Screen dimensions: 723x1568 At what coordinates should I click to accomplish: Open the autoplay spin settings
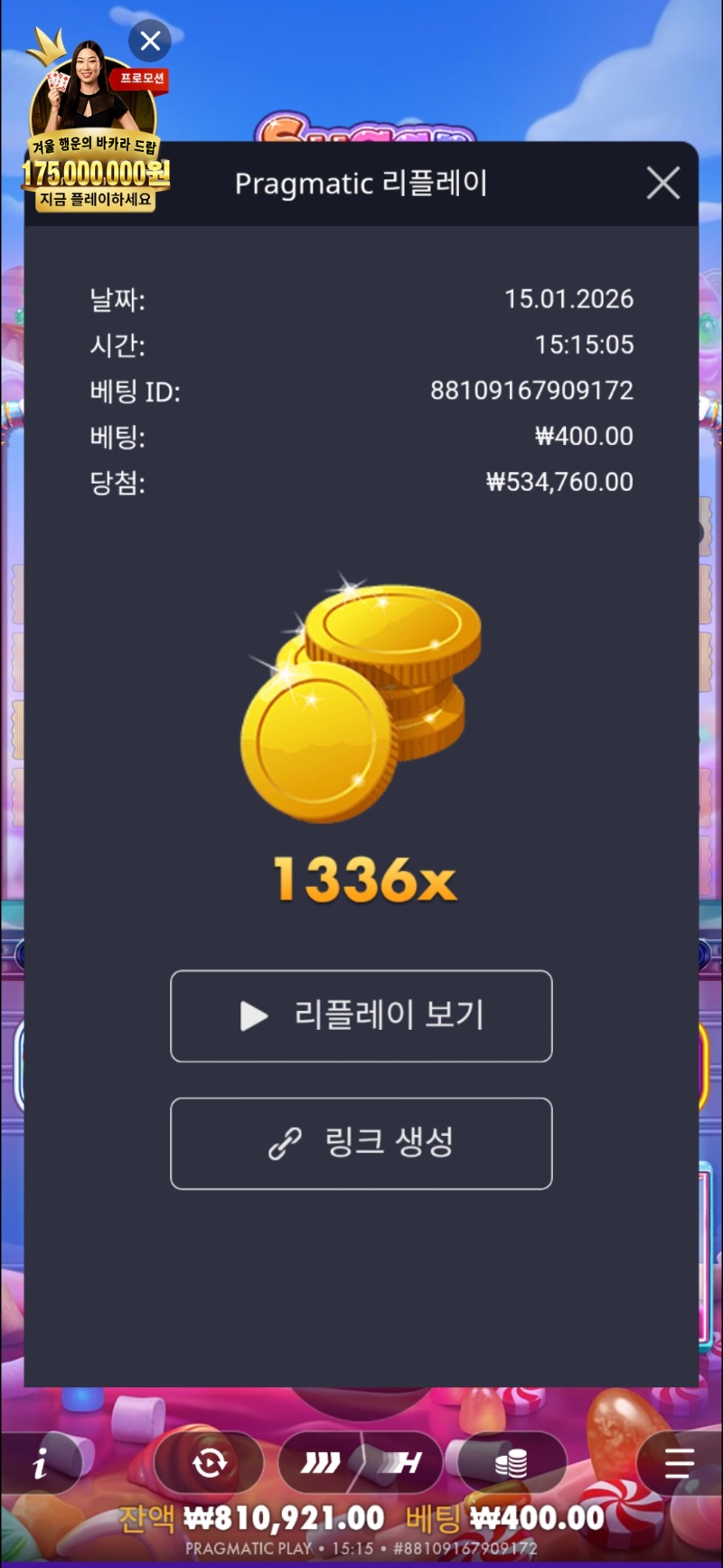click(x=210, y=1462)
